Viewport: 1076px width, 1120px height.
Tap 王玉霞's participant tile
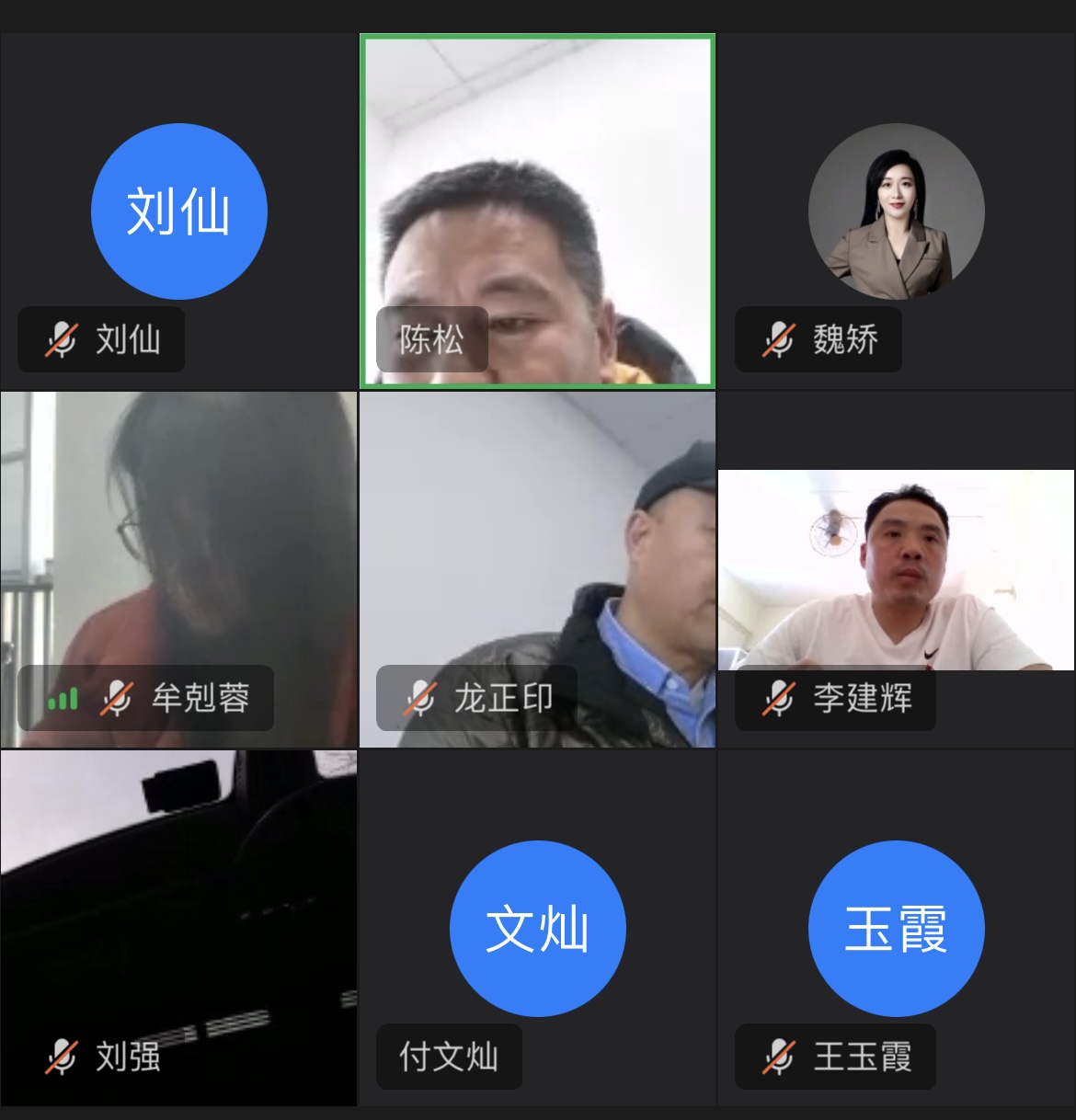click(x=896, y=929)
